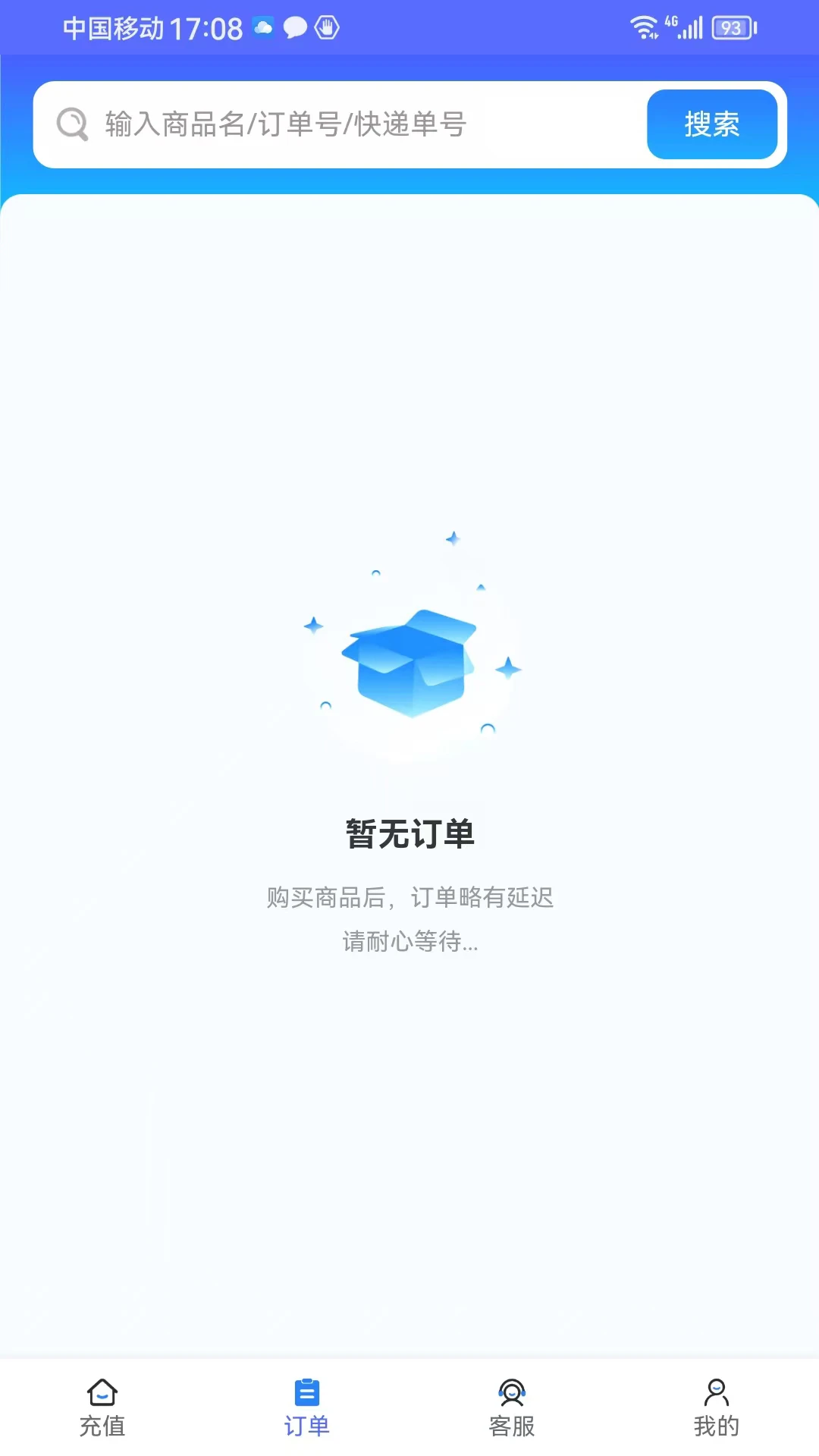Viewport: 819px width, 1456px height.
Task: Click the order search input field
Action: click(x=341, y=124)
